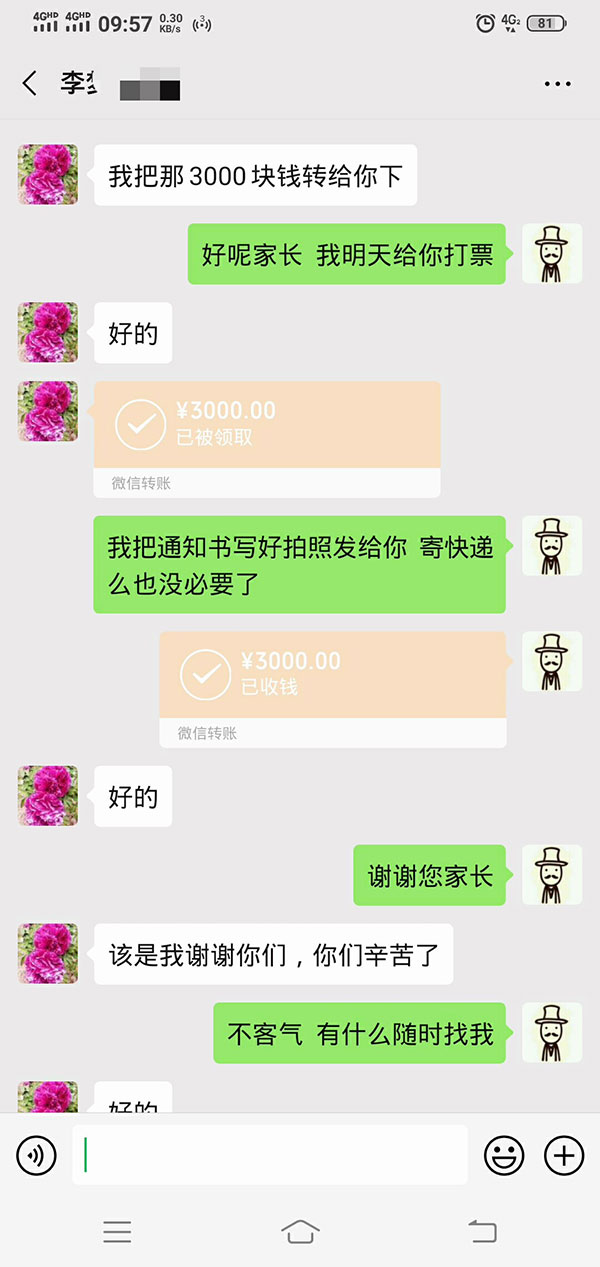Switch to voice message input

(36, 1156)
